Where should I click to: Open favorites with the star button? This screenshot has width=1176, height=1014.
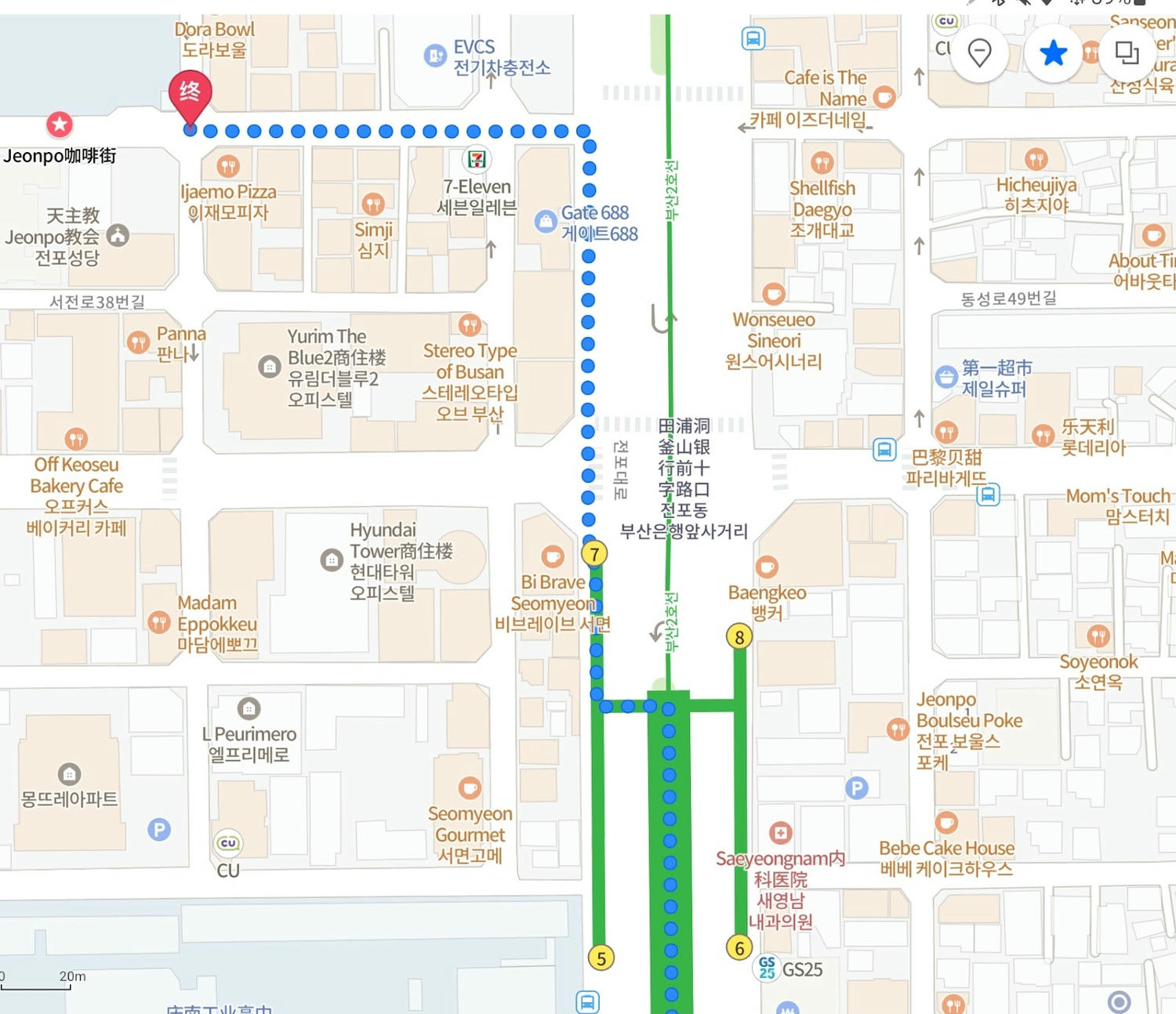(x=1053, y=53)
